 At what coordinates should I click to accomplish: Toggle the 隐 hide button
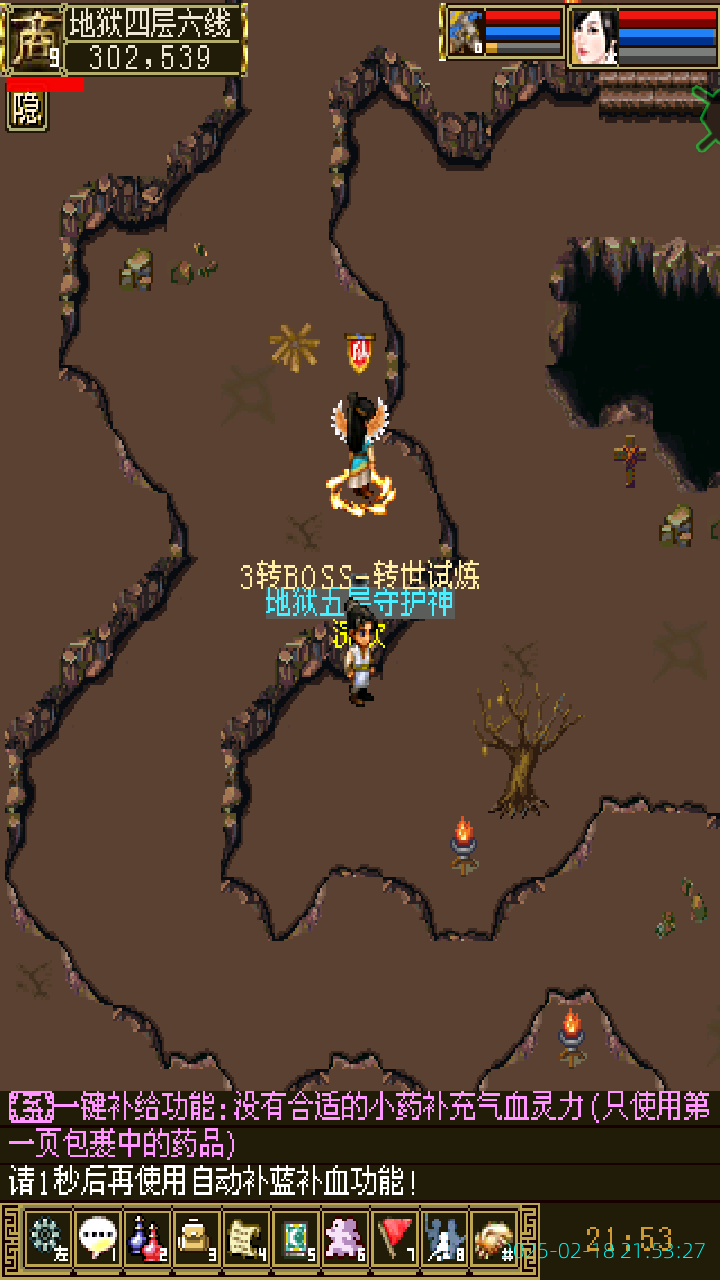click(27, 110)
